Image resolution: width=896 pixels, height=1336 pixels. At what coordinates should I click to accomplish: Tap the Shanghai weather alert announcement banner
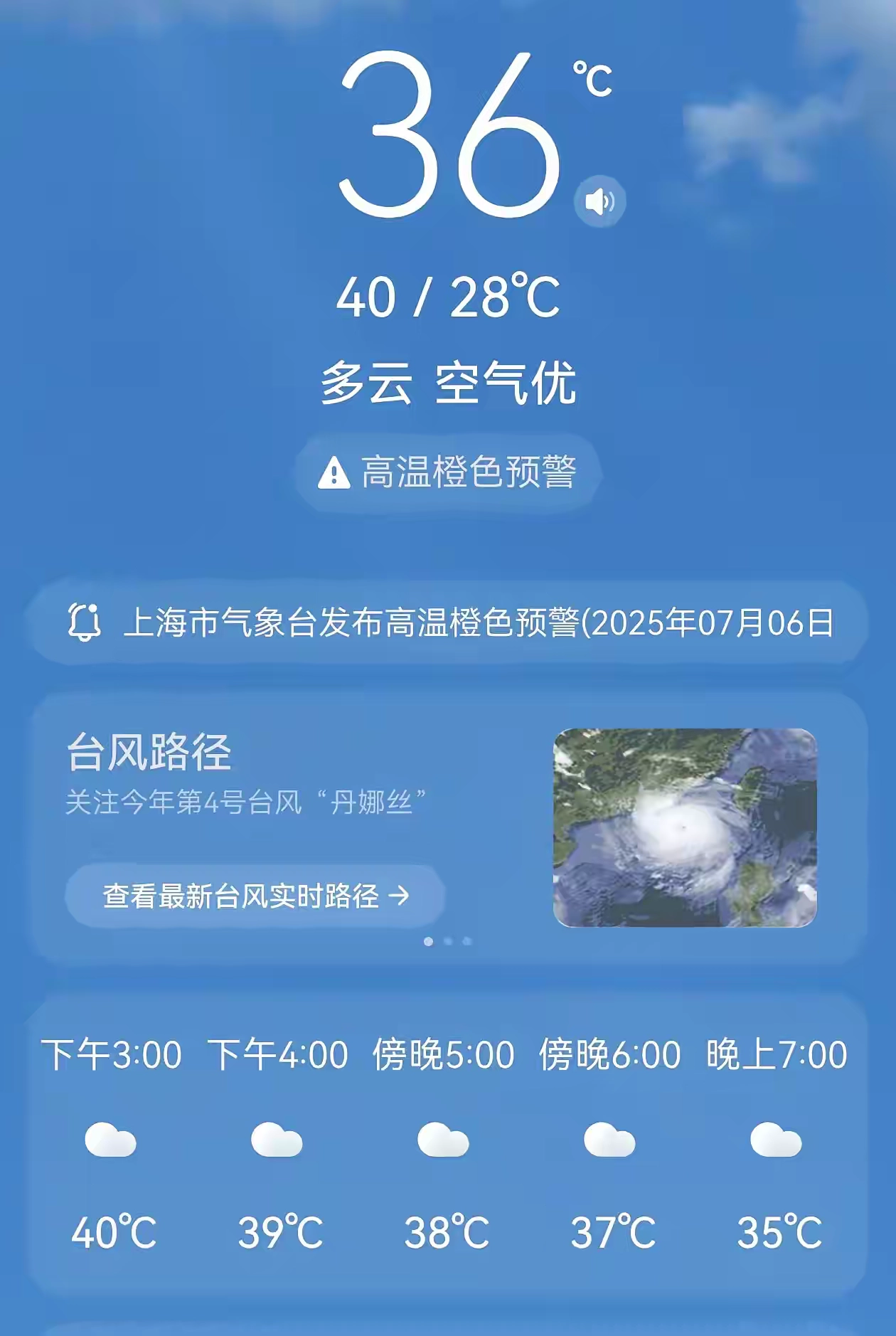point(448,624)
